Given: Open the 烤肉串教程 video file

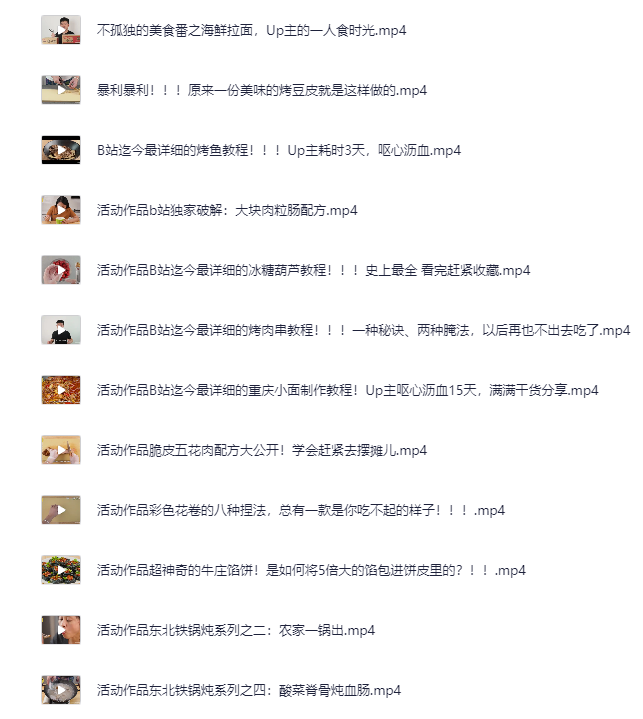Looking at the screenshot, I should (363, 331).
